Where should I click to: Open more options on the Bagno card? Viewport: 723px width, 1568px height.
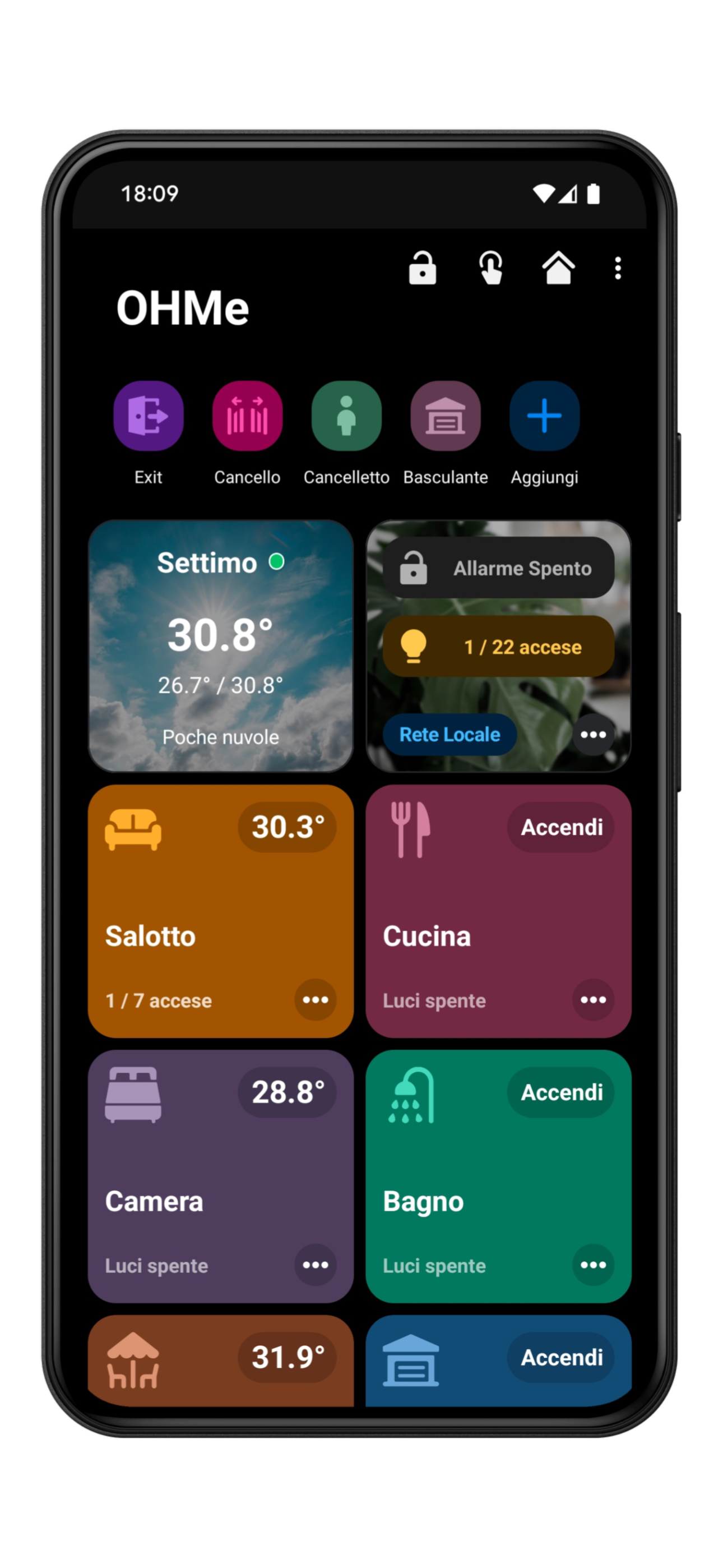pos(593,1265)
